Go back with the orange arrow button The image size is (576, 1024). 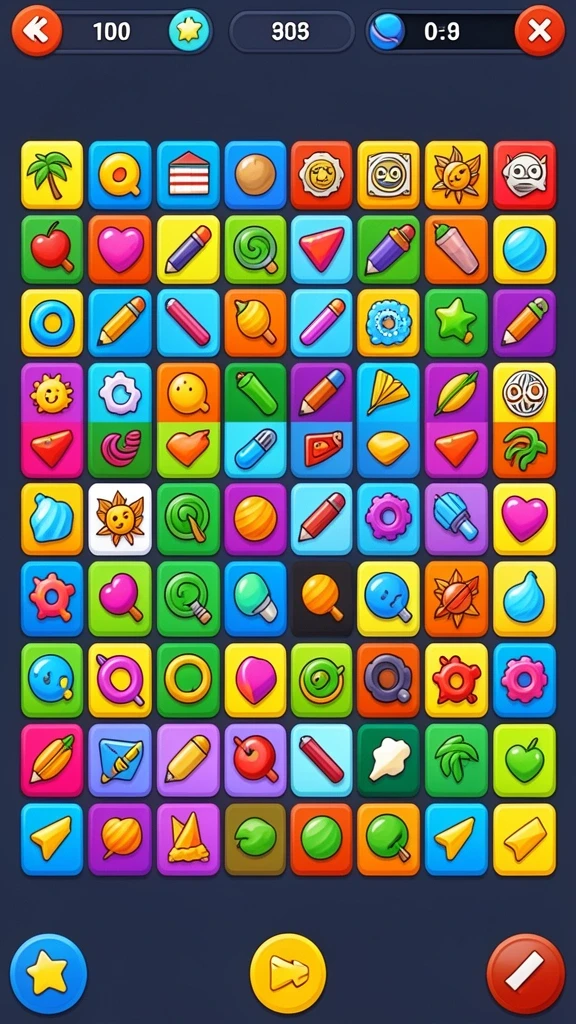point(37,30)
